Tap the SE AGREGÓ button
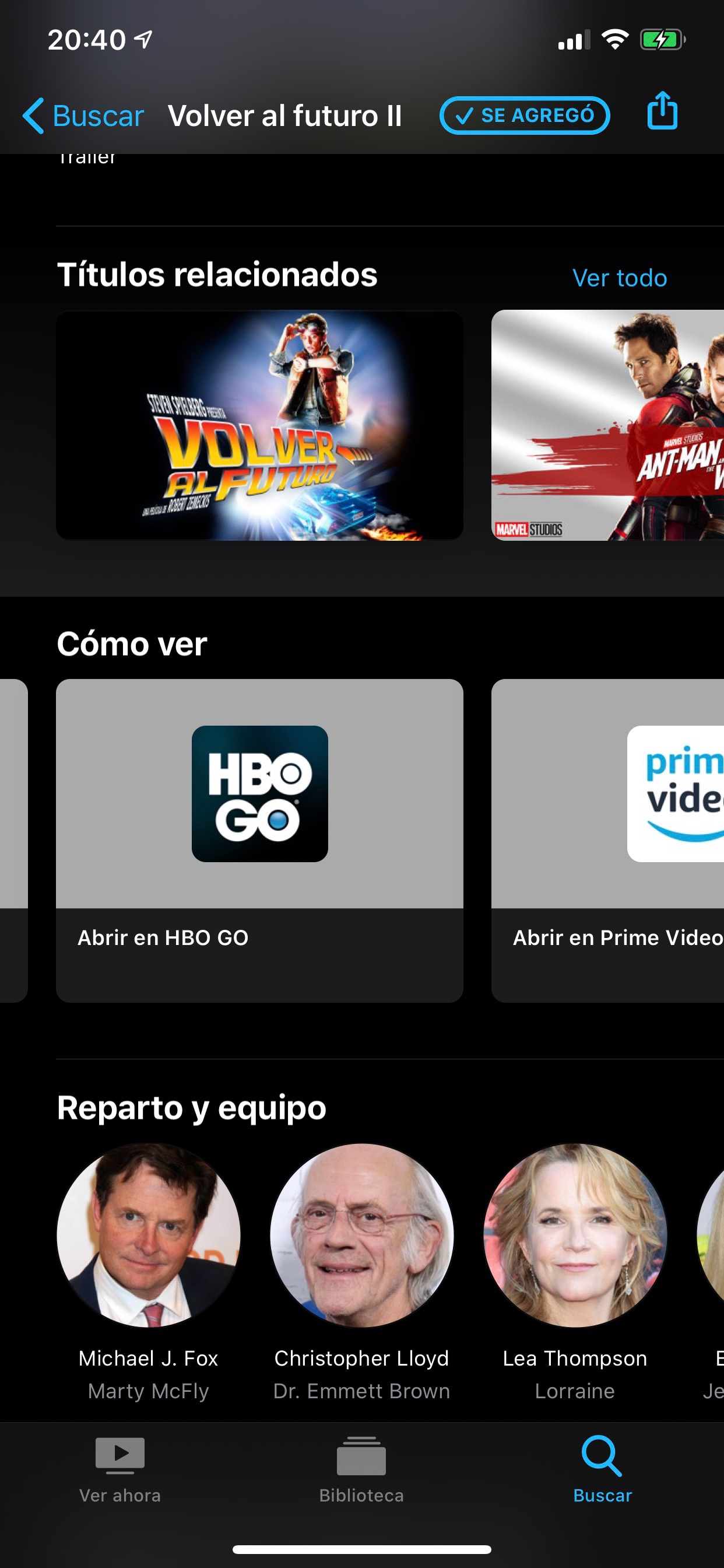 click(525, 115)
